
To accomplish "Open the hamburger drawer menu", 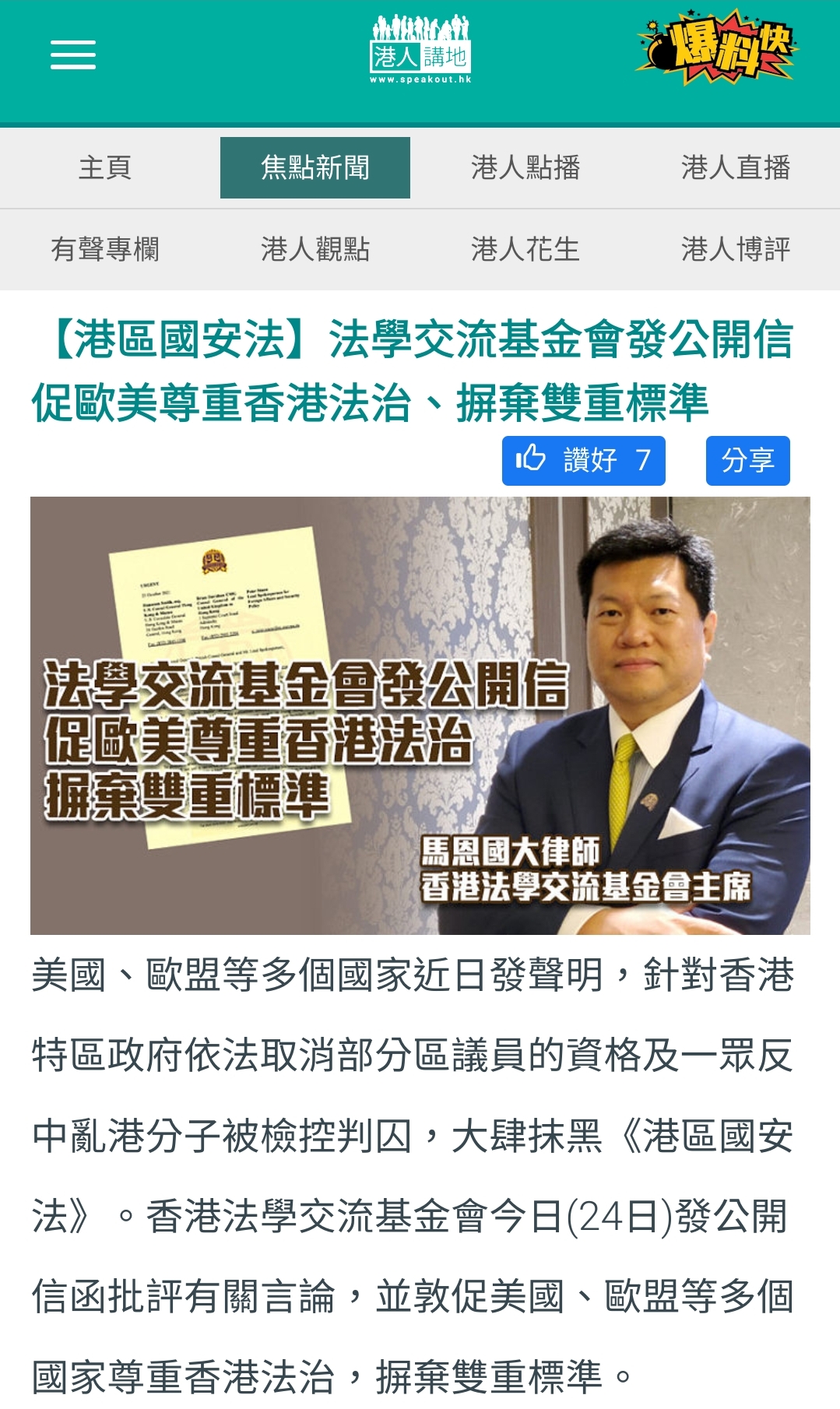I will tap(73, 55).
